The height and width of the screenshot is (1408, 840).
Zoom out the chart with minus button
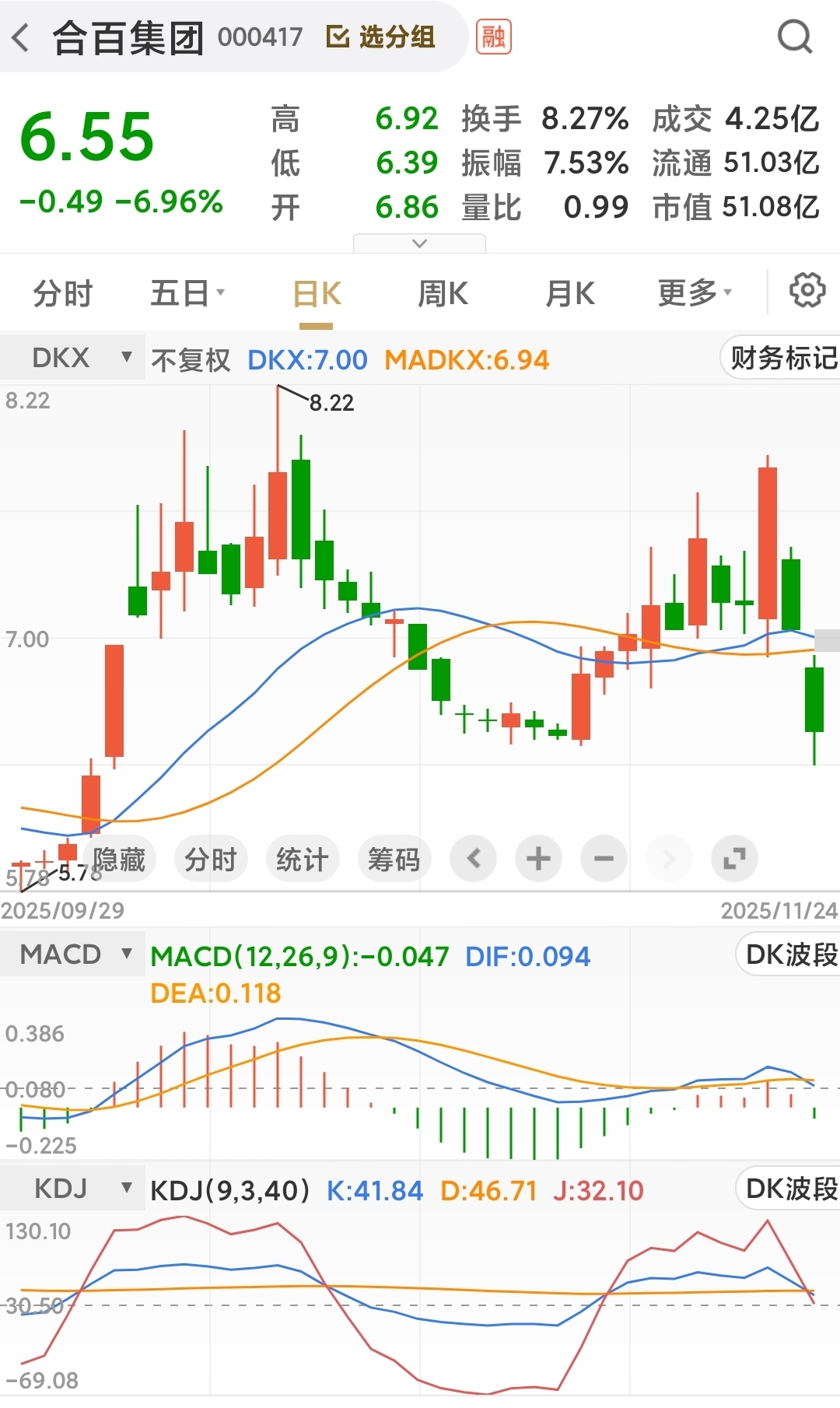tap(604, 859)
